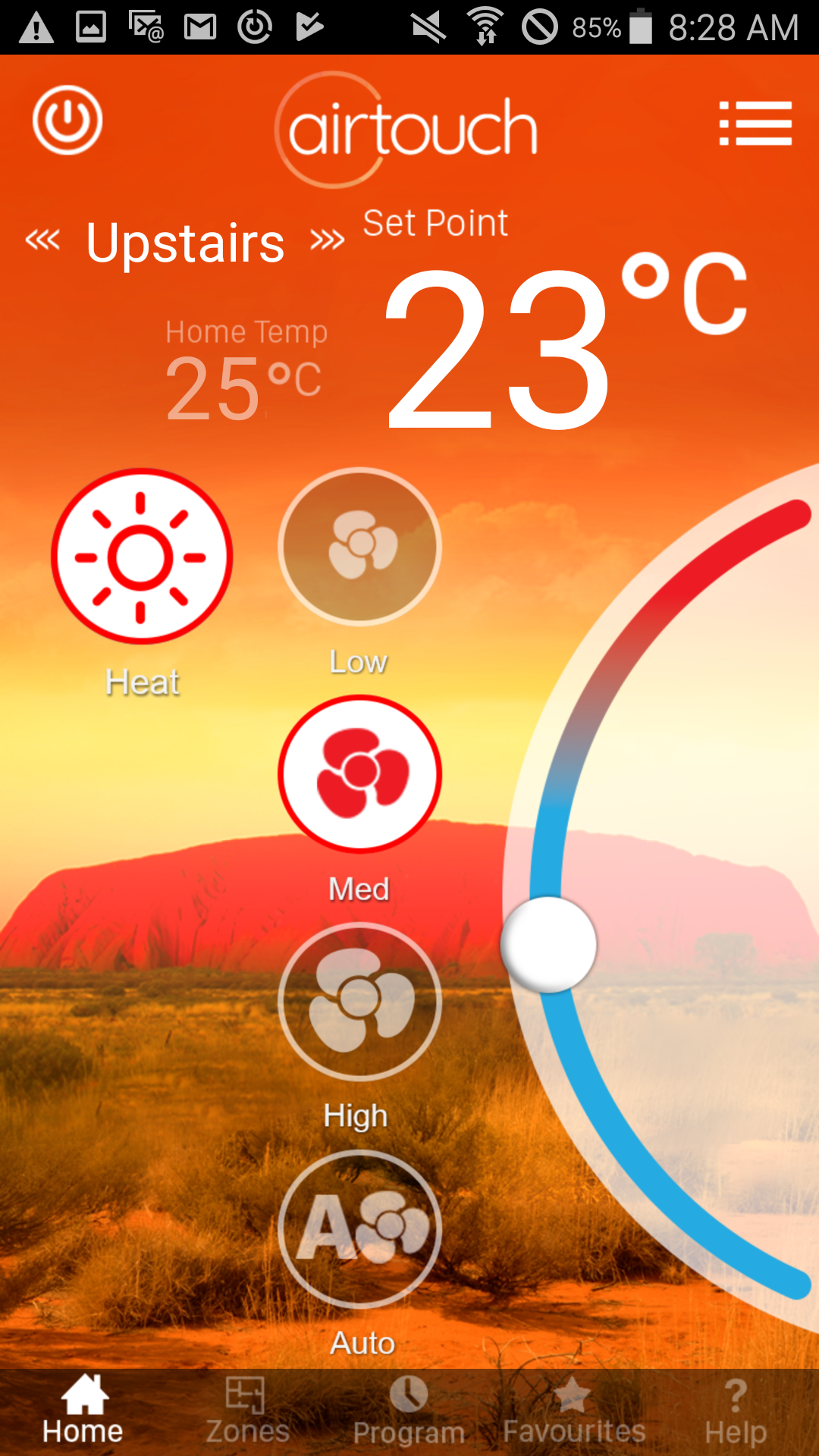Go to the next zone after Upstairs

[x=328, y=240]
